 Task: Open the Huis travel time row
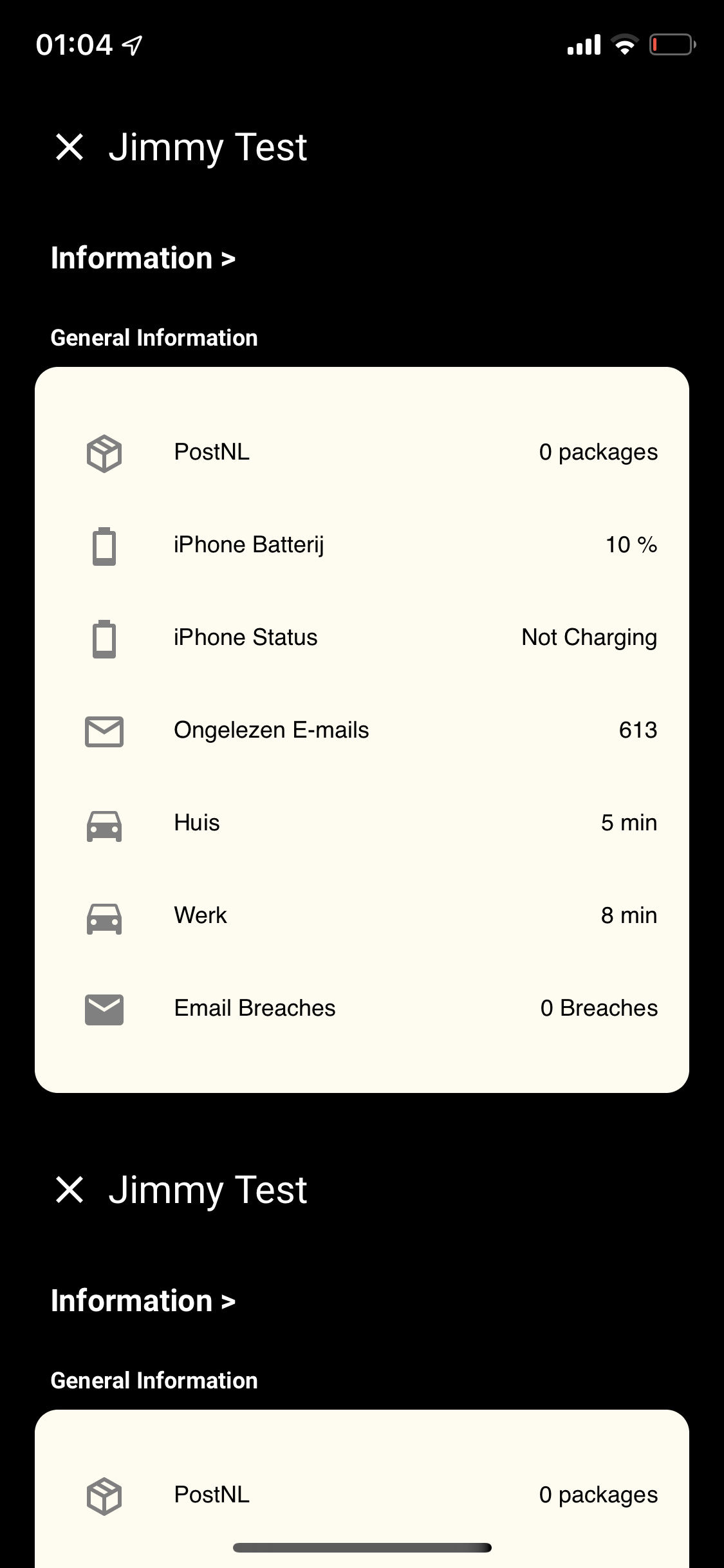click(x=362, y=823)
